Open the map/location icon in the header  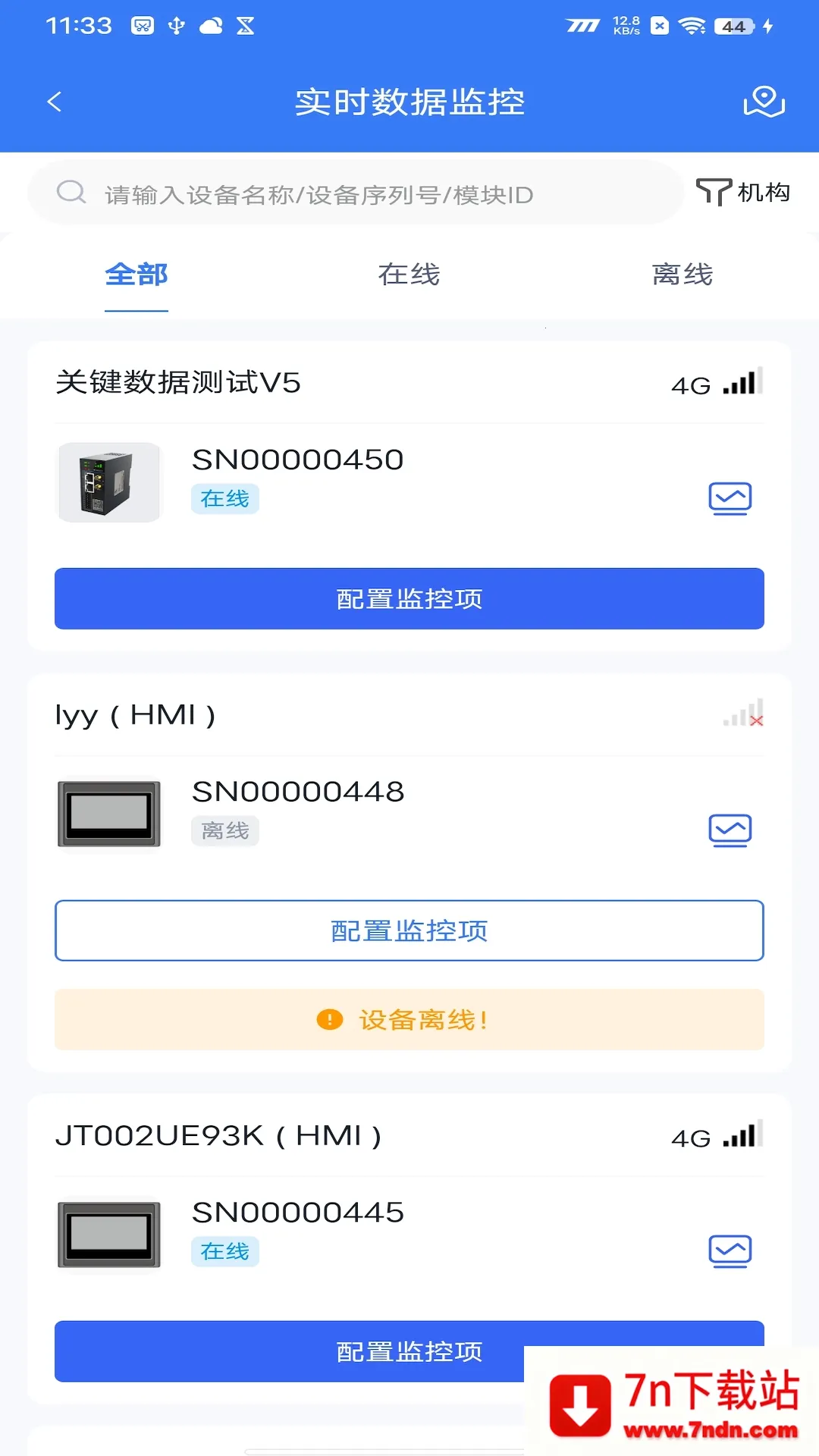(764, 102)
